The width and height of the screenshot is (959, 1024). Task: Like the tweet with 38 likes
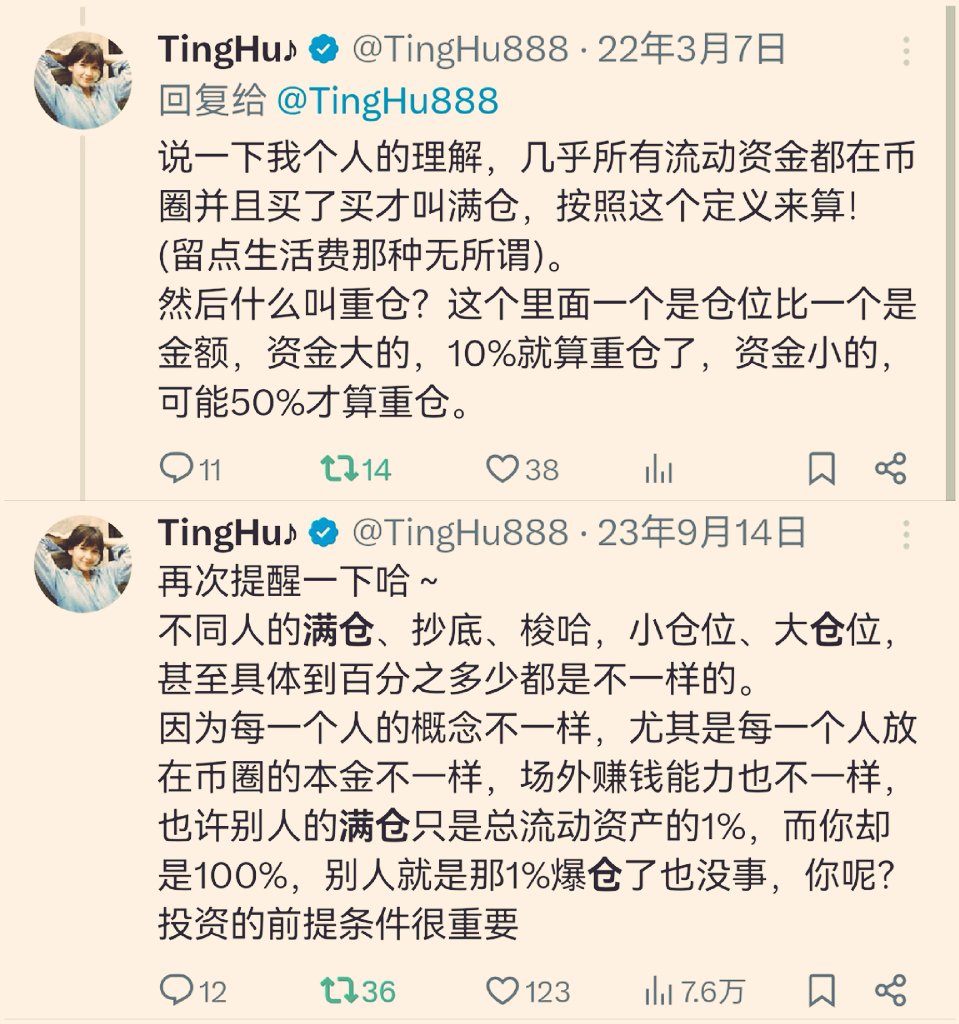(502, 468)
